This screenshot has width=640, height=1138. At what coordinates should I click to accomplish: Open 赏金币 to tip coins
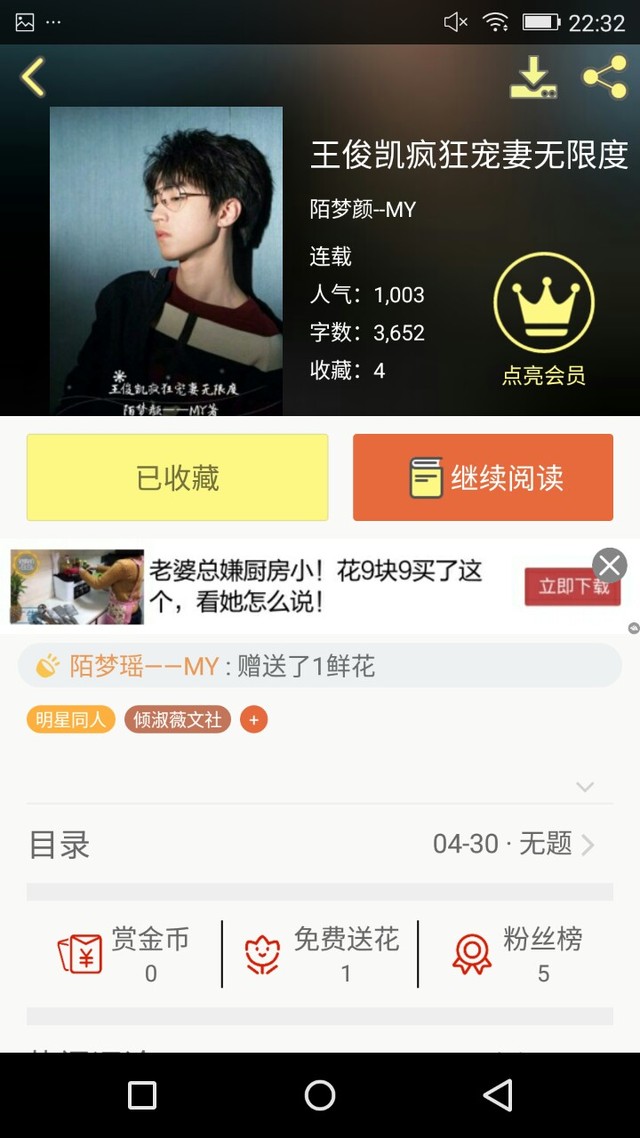[125, 954]
